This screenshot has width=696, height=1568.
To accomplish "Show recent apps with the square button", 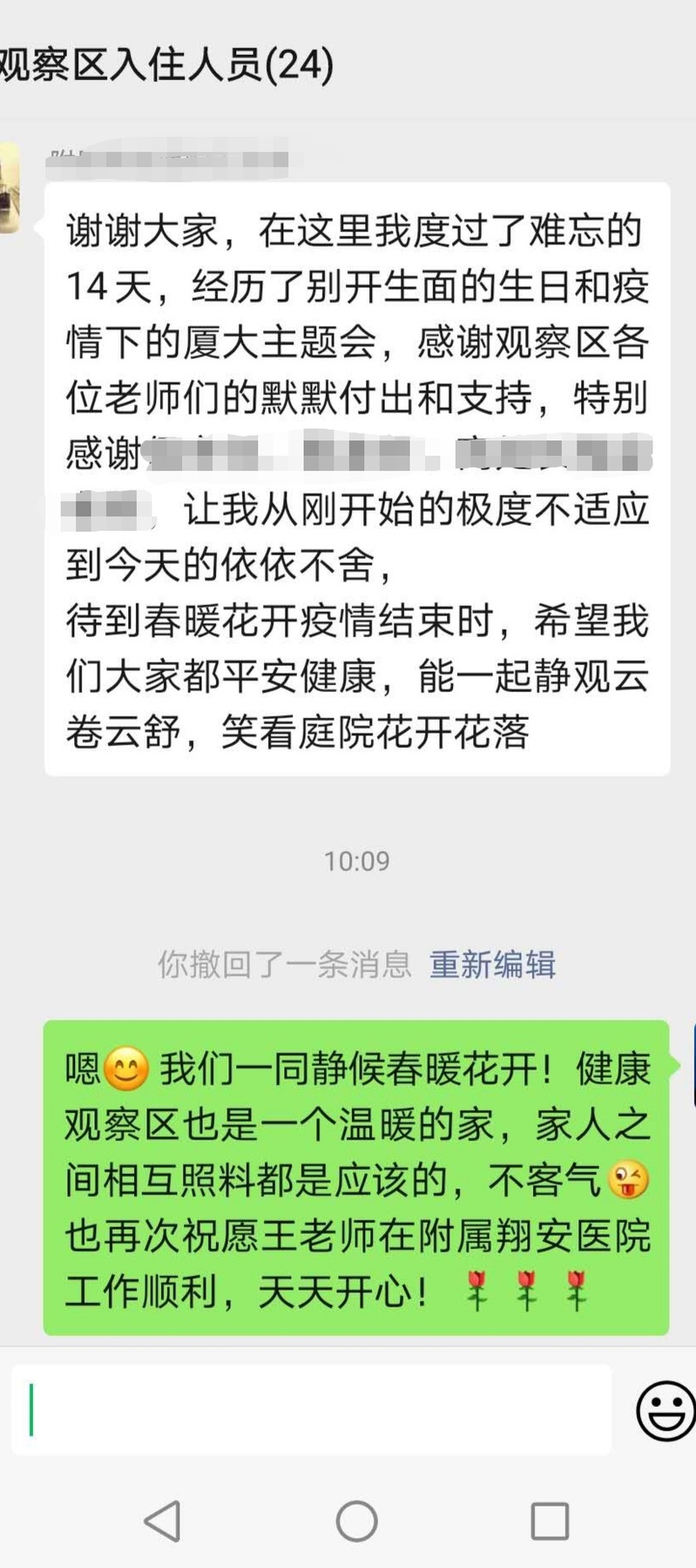I will [550, 1521].
